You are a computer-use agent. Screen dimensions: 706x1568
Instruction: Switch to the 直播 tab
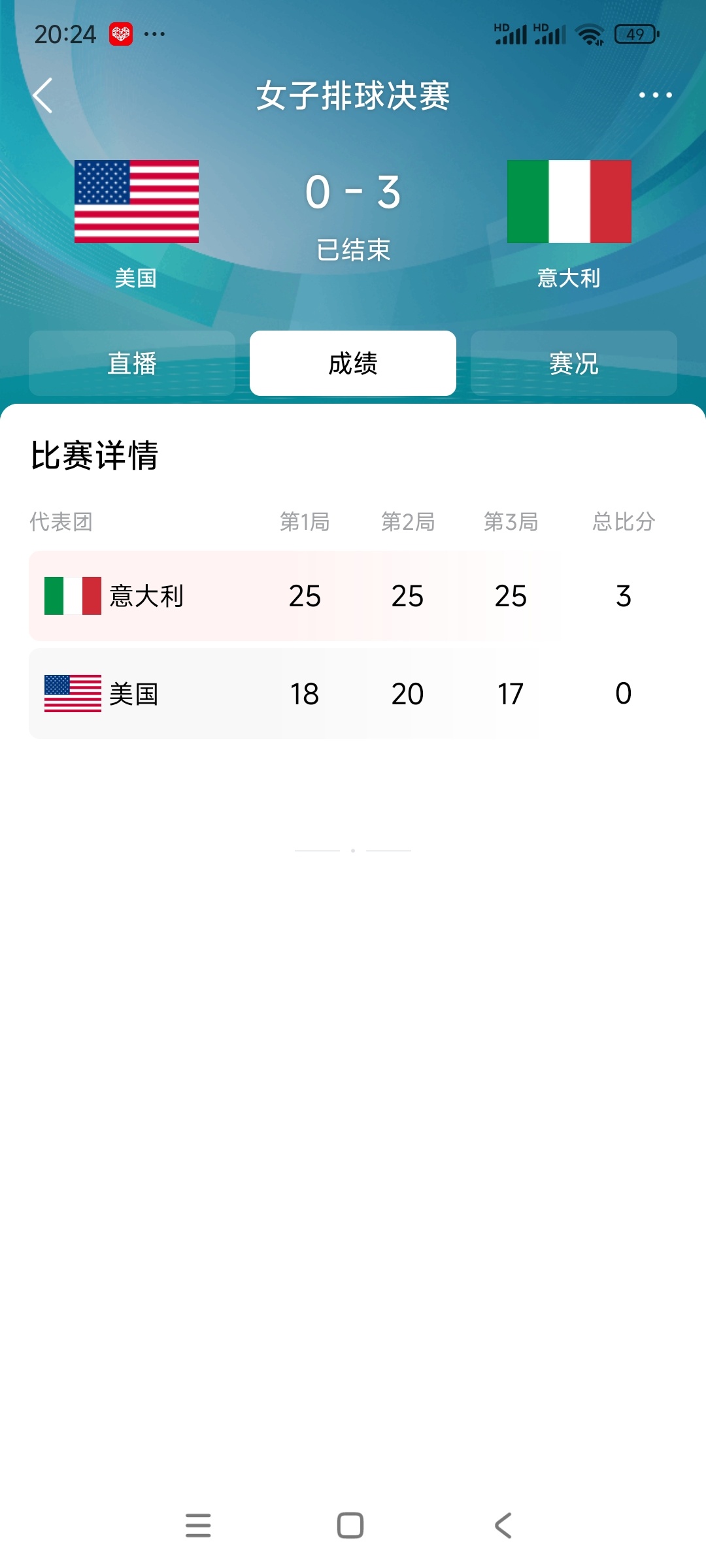[132, 363]
